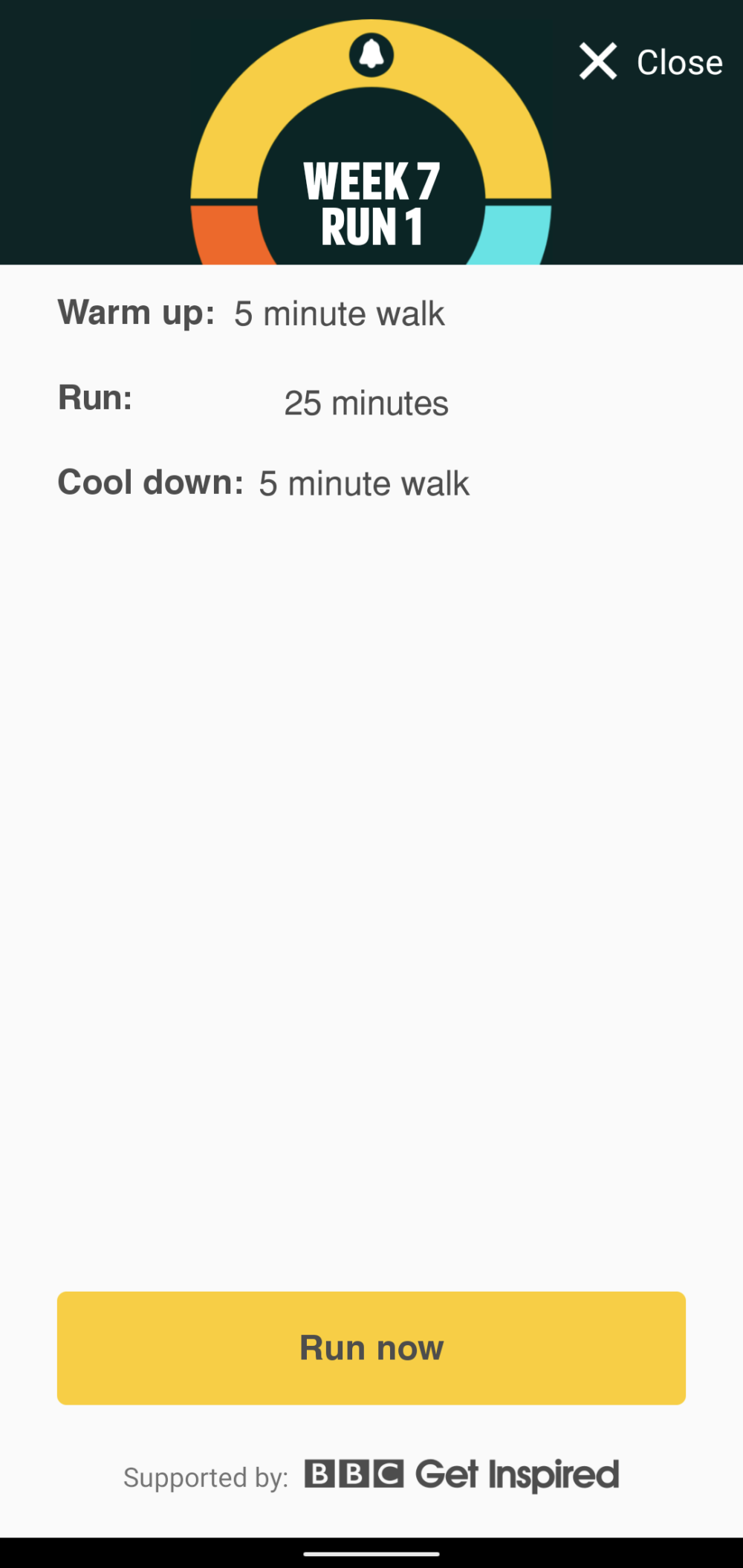Image resolution: width=743 pixels, height=1568 pixels.
Task: Click the X close icon
Action: pos(597,61)
